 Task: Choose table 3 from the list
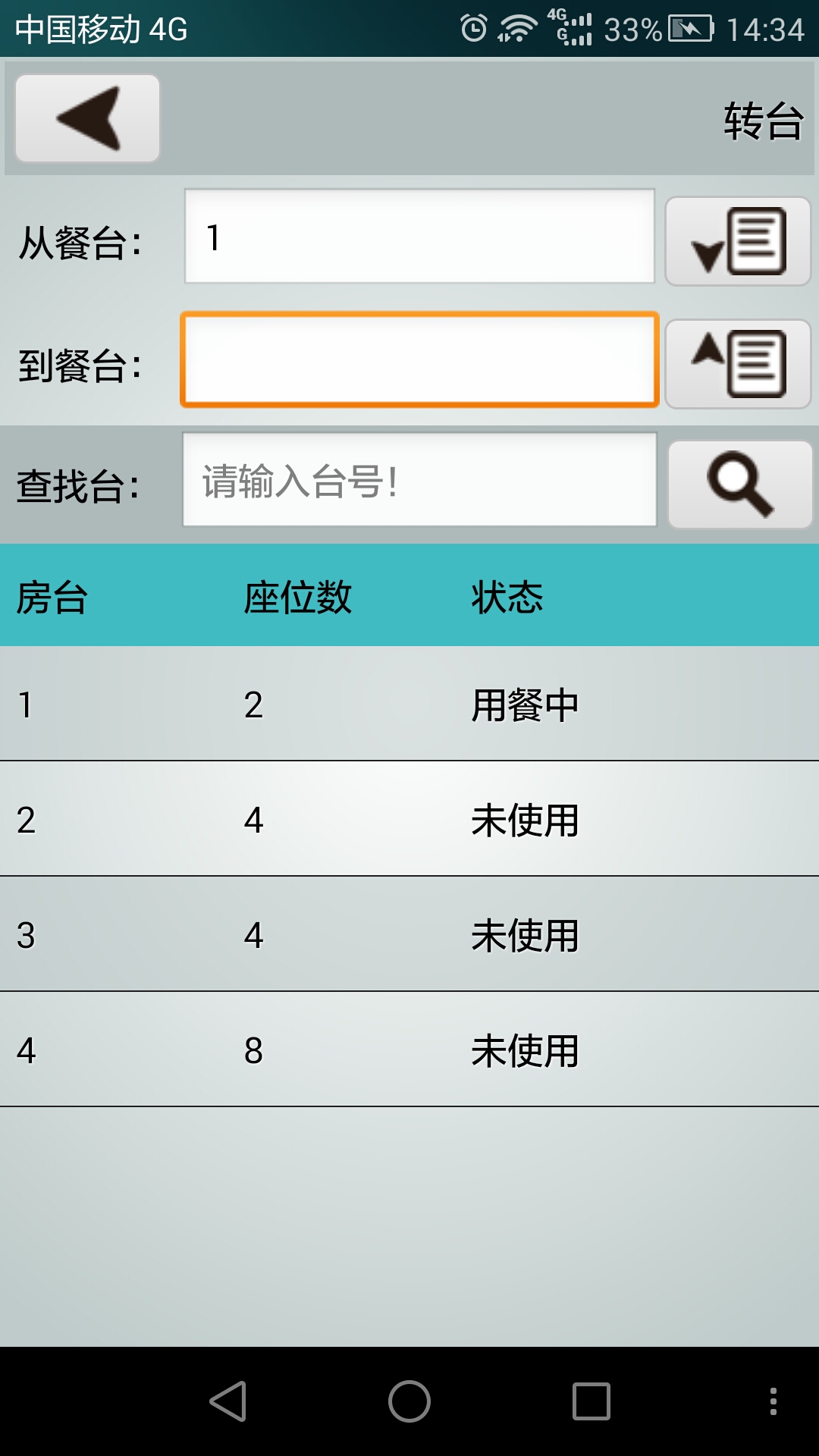409,934
